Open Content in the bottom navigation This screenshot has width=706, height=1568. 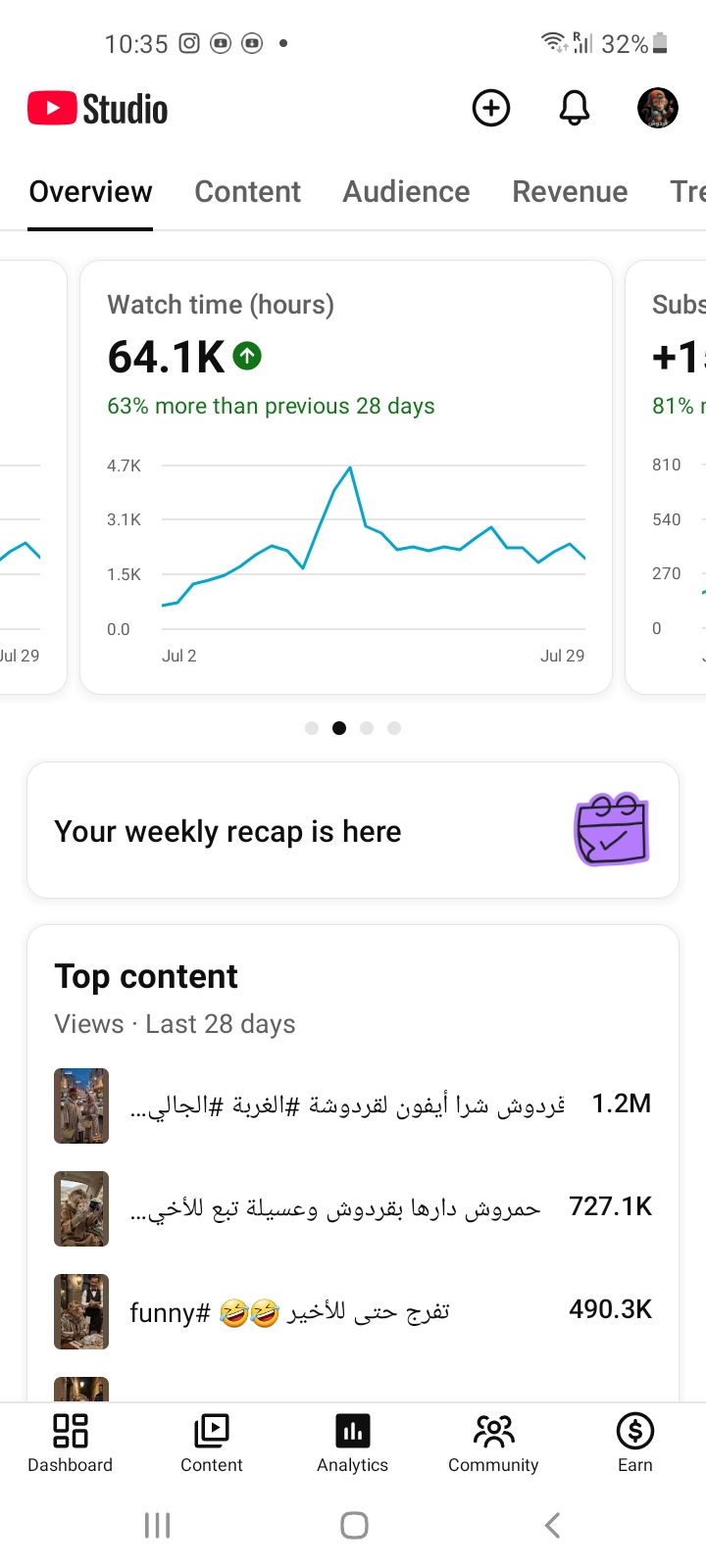(x=212, y=1444)
